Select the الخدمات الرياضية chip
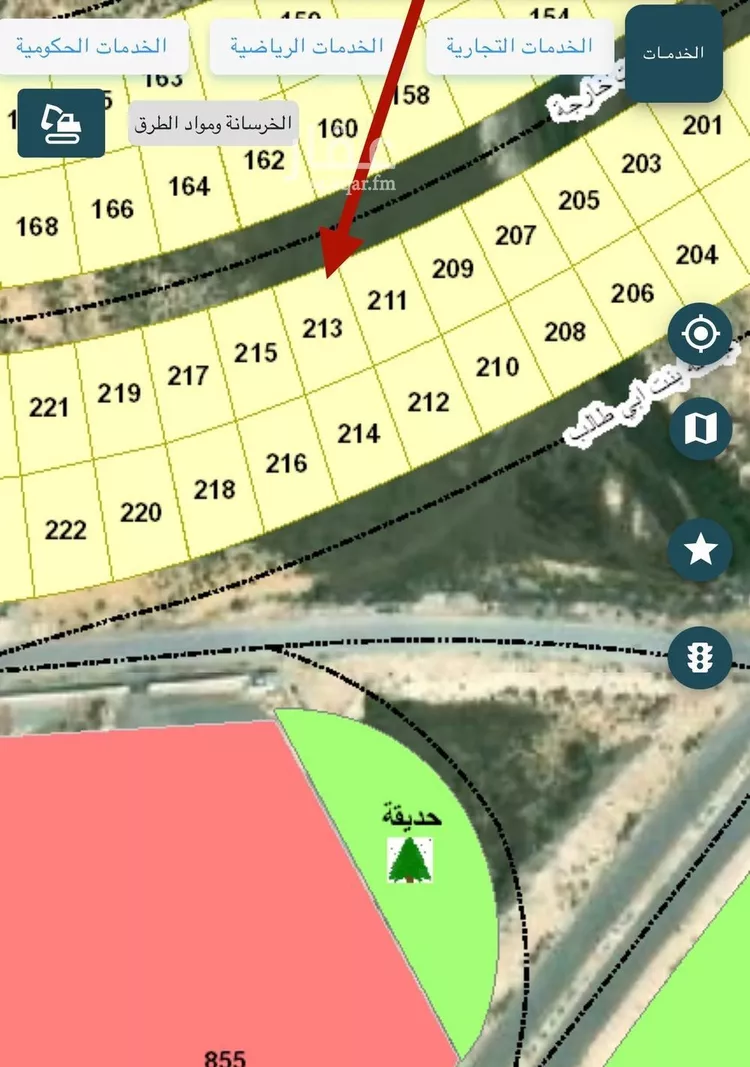 (x=306, y=46)
